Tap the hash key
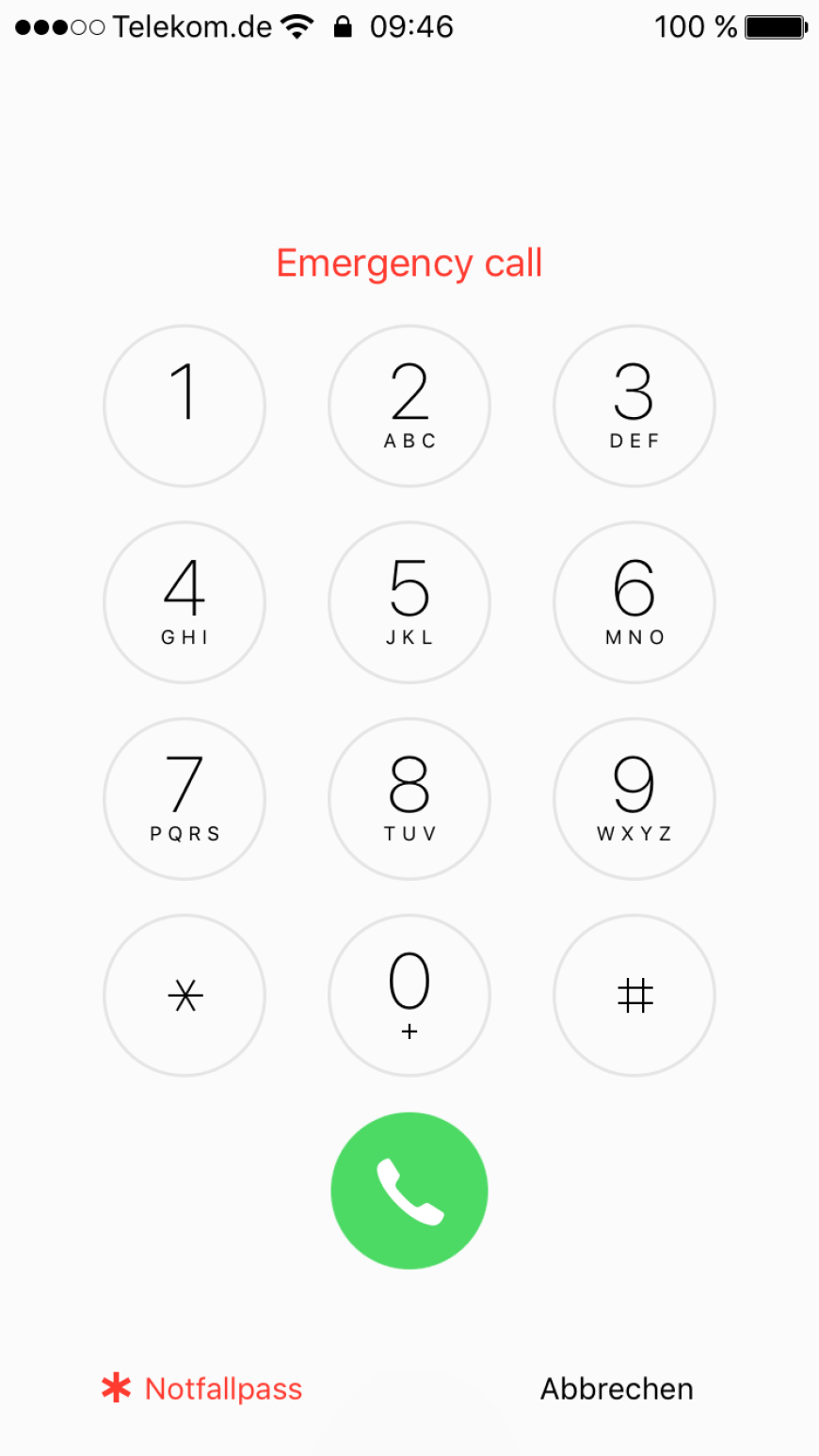 point(634,996)
